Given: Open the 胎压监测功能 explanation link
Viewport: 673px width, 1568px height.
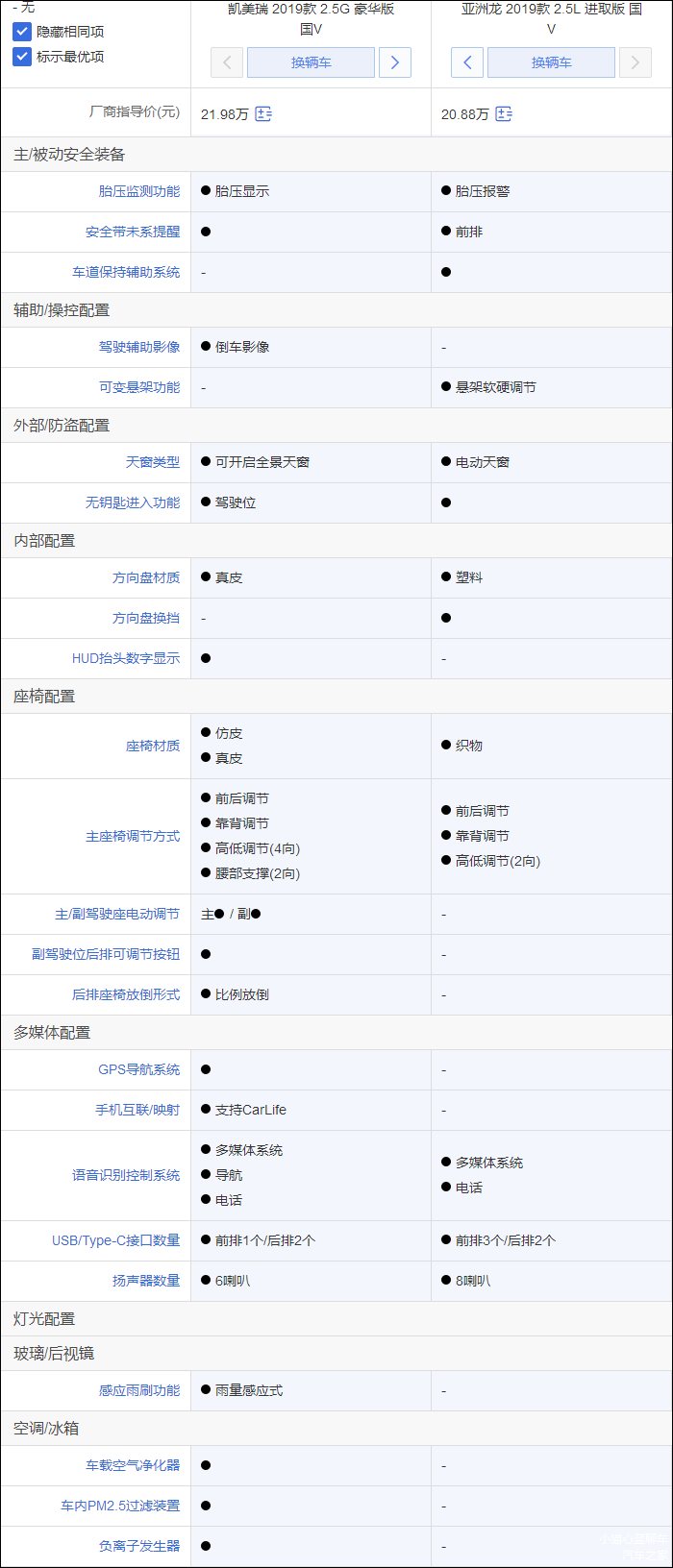Looking at the screenshot, I should 139,191.
